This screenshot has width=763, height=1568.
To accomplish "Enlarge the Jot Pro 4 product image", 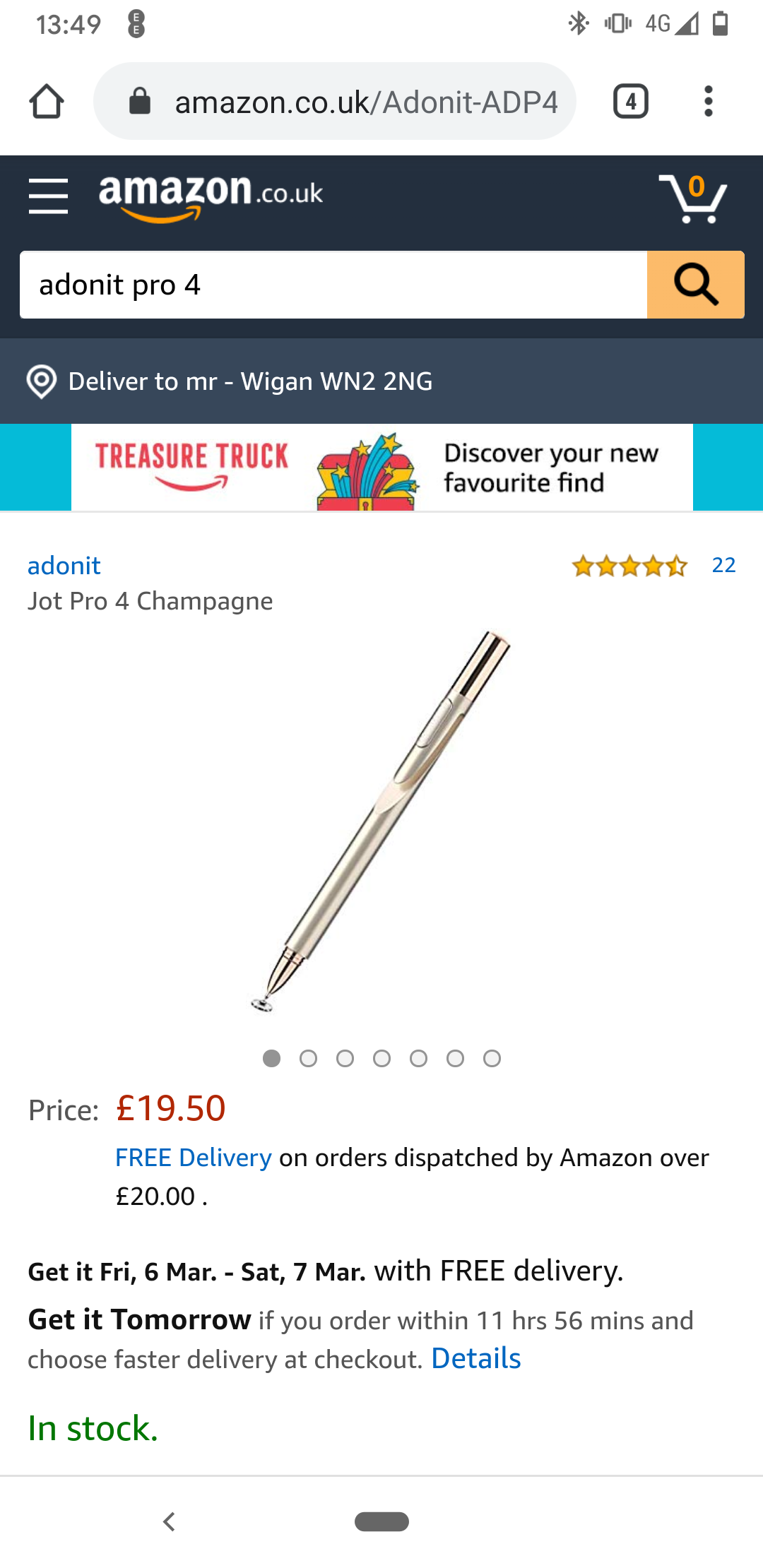I will click(x=381, y=819).
